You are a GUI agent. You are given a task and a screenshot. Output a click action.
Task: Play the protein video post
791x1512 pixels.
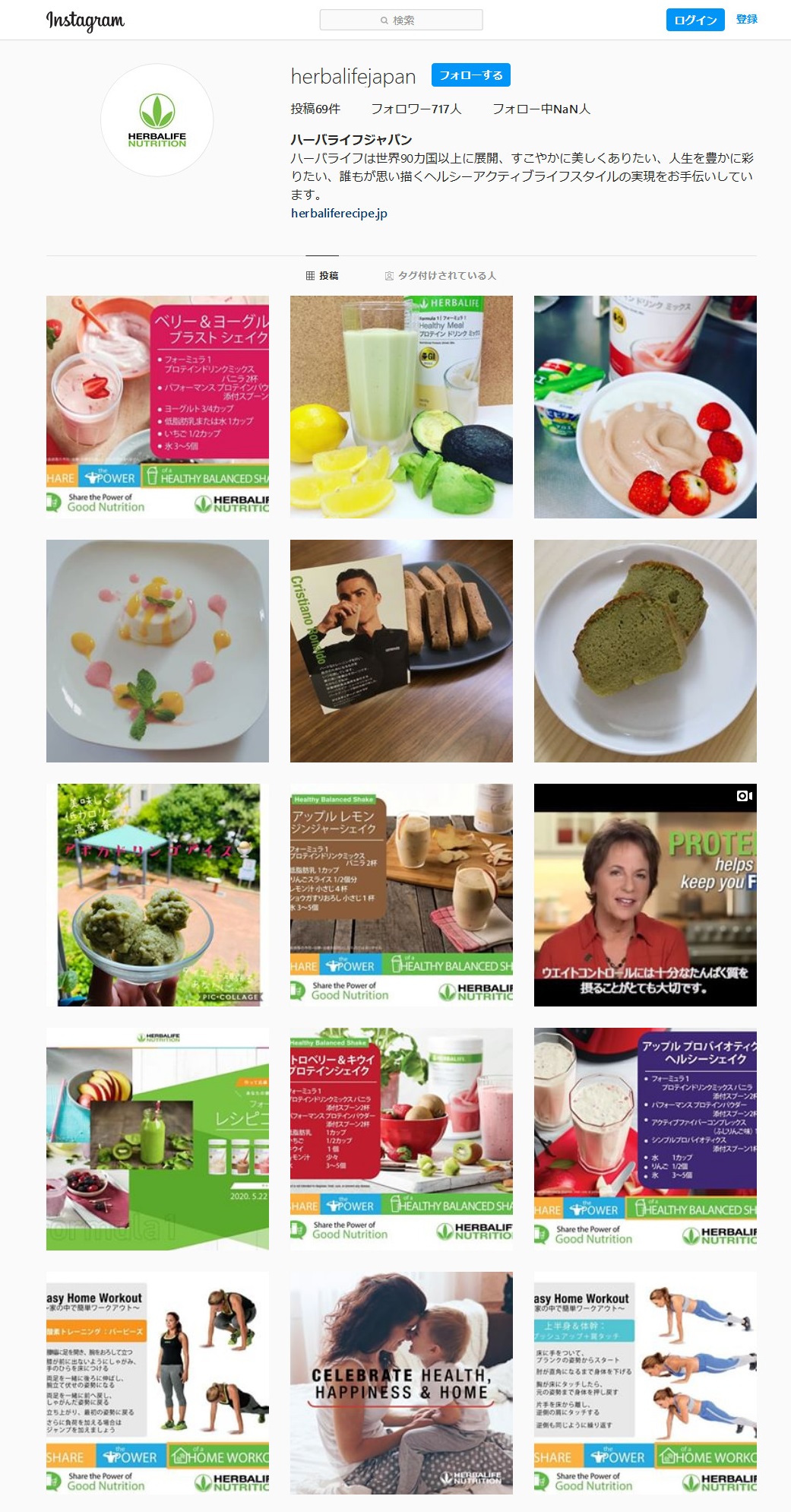tap(645, 895)
